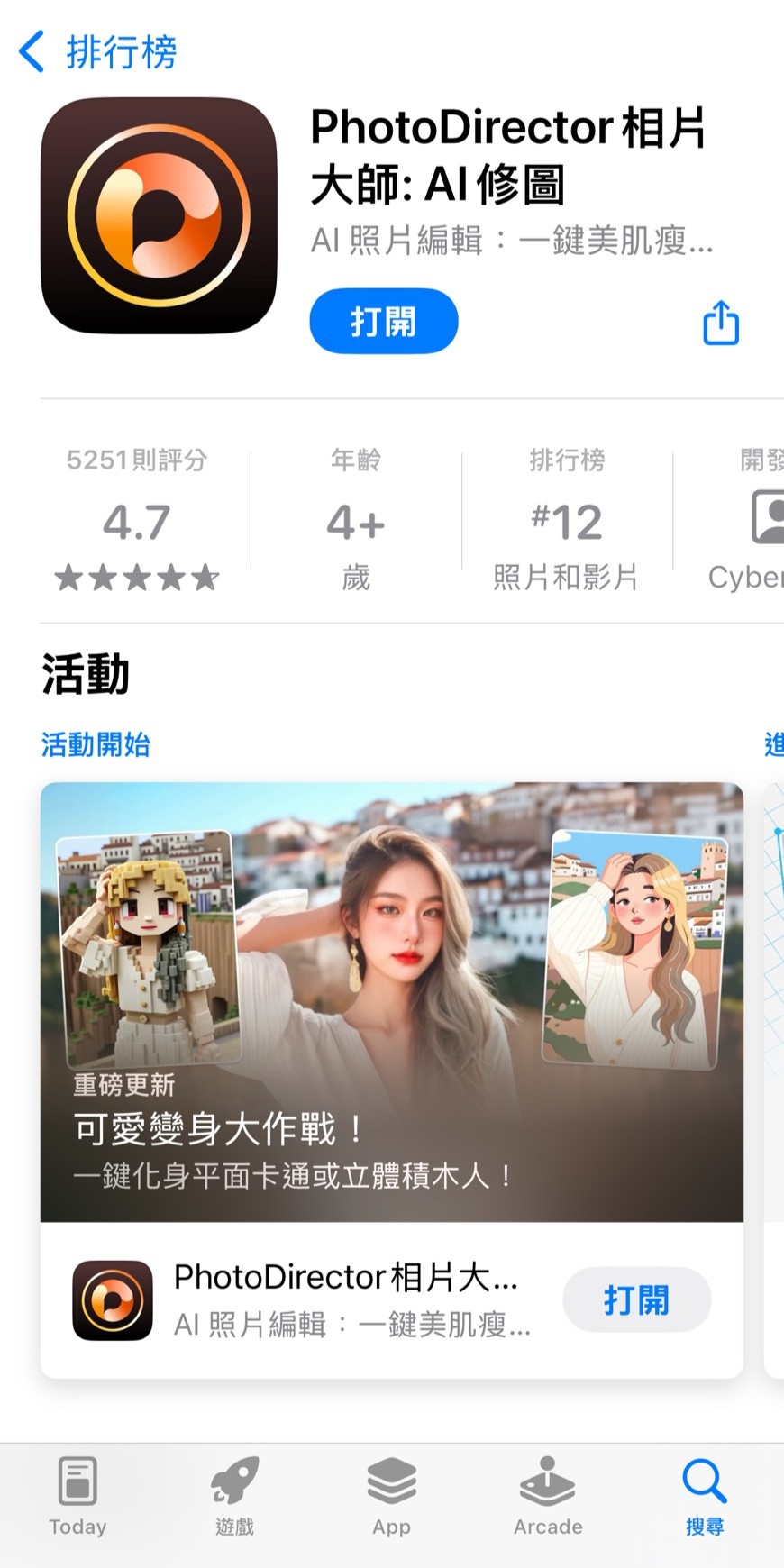
Task: Tap 打開 in the event card
Action: coord(636,1299)
